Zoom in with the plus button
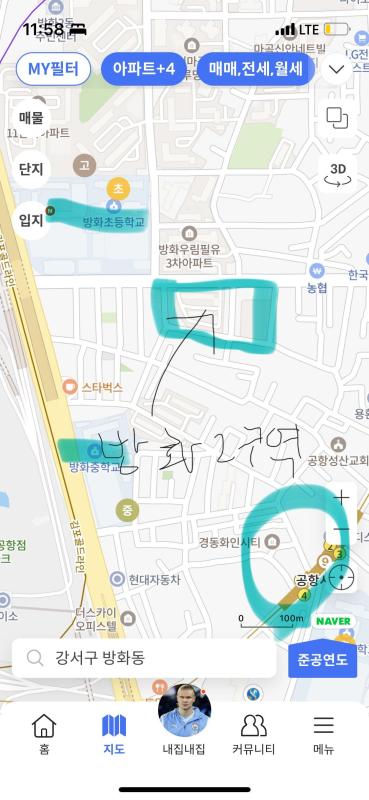Image resolution: width=369 pixels, height=800 pixels. (x=341, y=497)
